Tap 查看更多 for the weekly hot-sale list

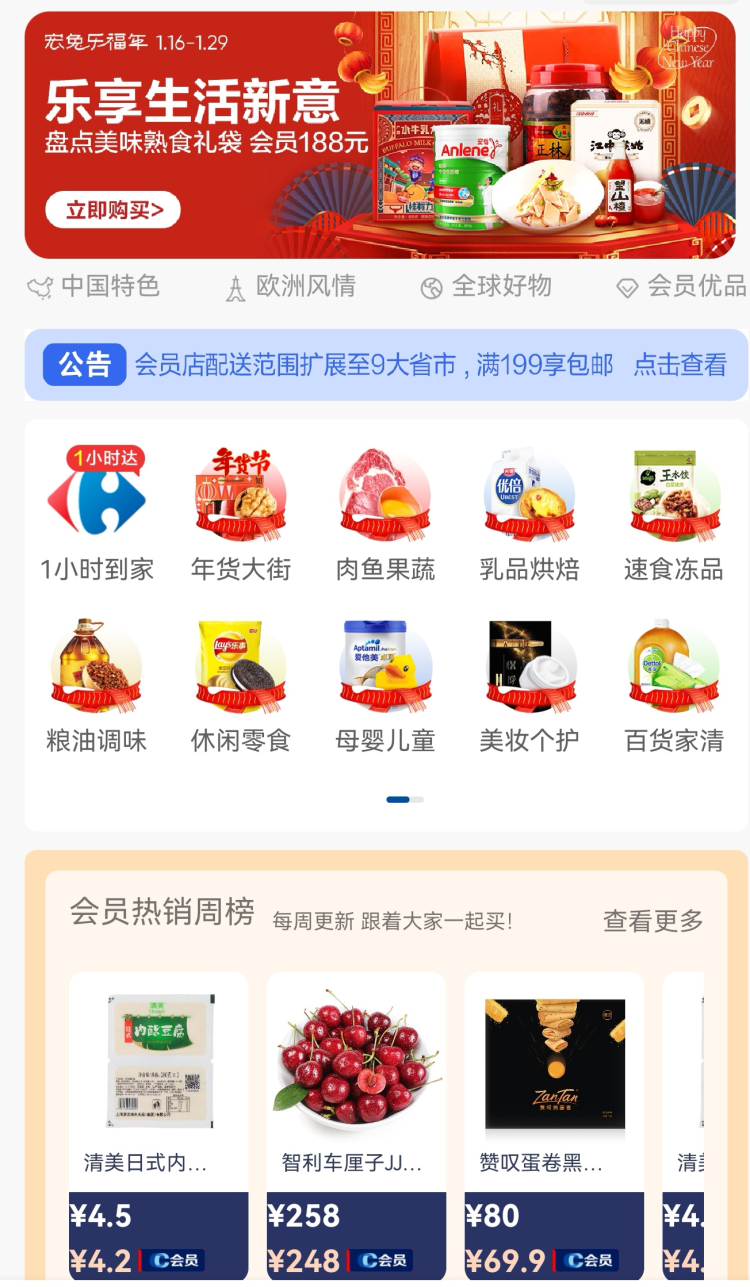tap(653, 921)
